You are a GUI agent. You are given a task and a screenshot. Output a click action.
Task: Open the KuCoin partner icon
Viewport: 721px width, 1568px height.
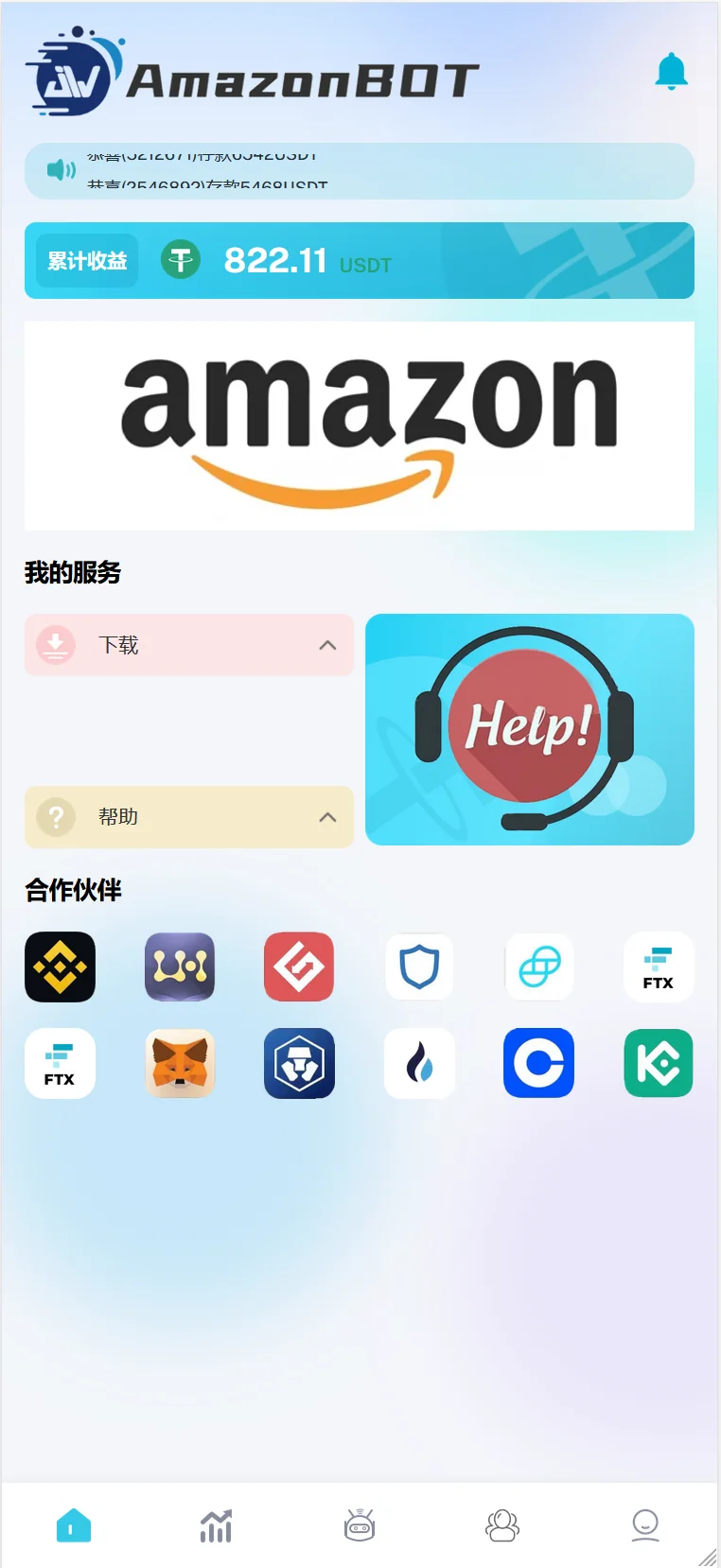[659, 1063]
